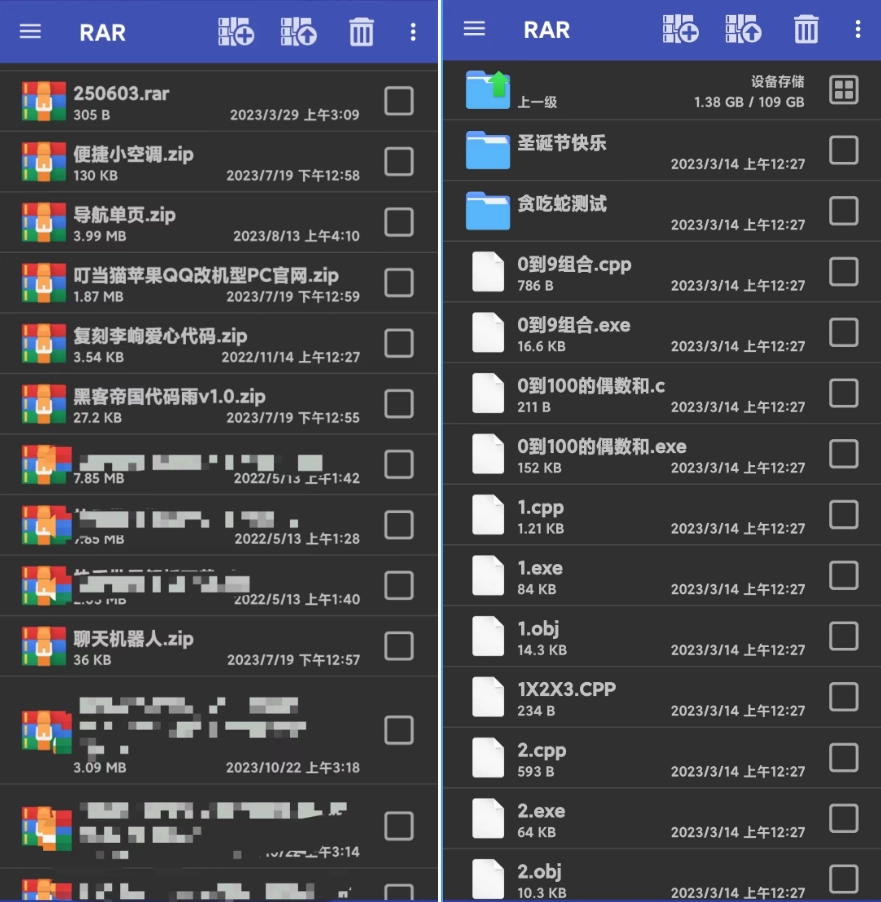This screenshot has height=902, width=881.
Task: Tick the checkbox next to 黑客帝国代码雨v1.0.zip
Action: (399, 404)
